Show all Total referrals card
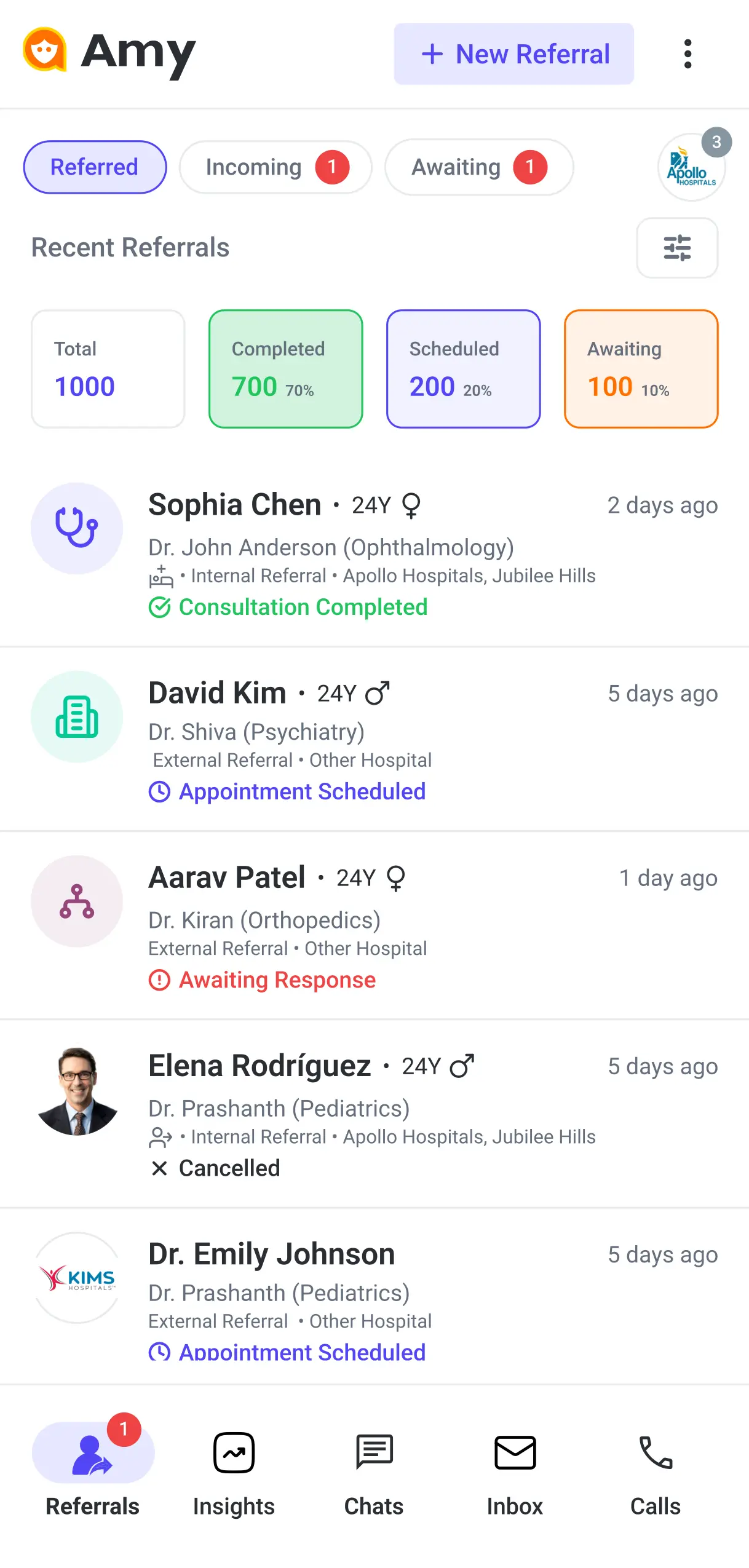 point(108,369)
